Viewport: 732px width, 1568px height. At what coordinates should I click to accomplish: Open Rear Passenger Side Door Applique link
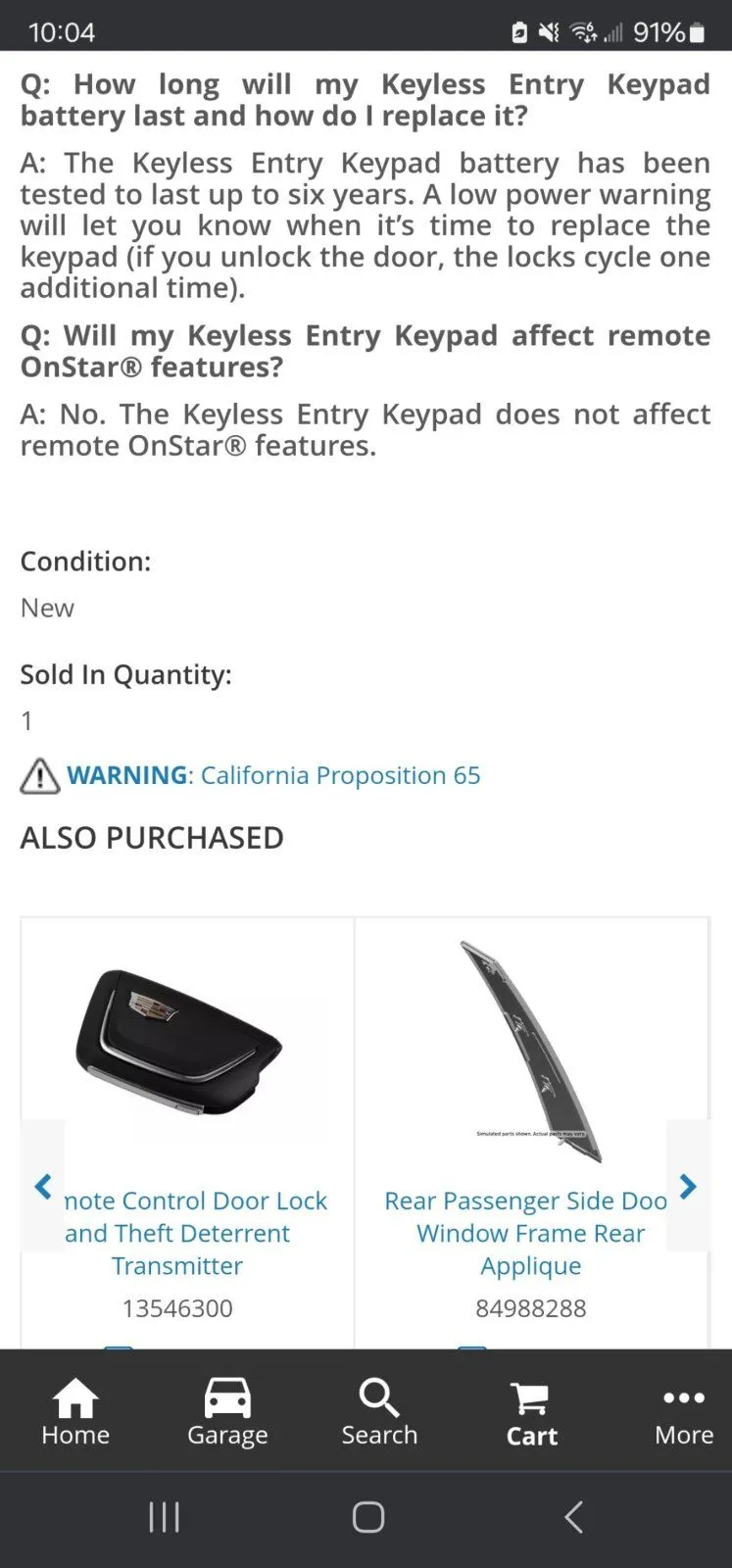pyautogui.click(x=529, y=1233)
